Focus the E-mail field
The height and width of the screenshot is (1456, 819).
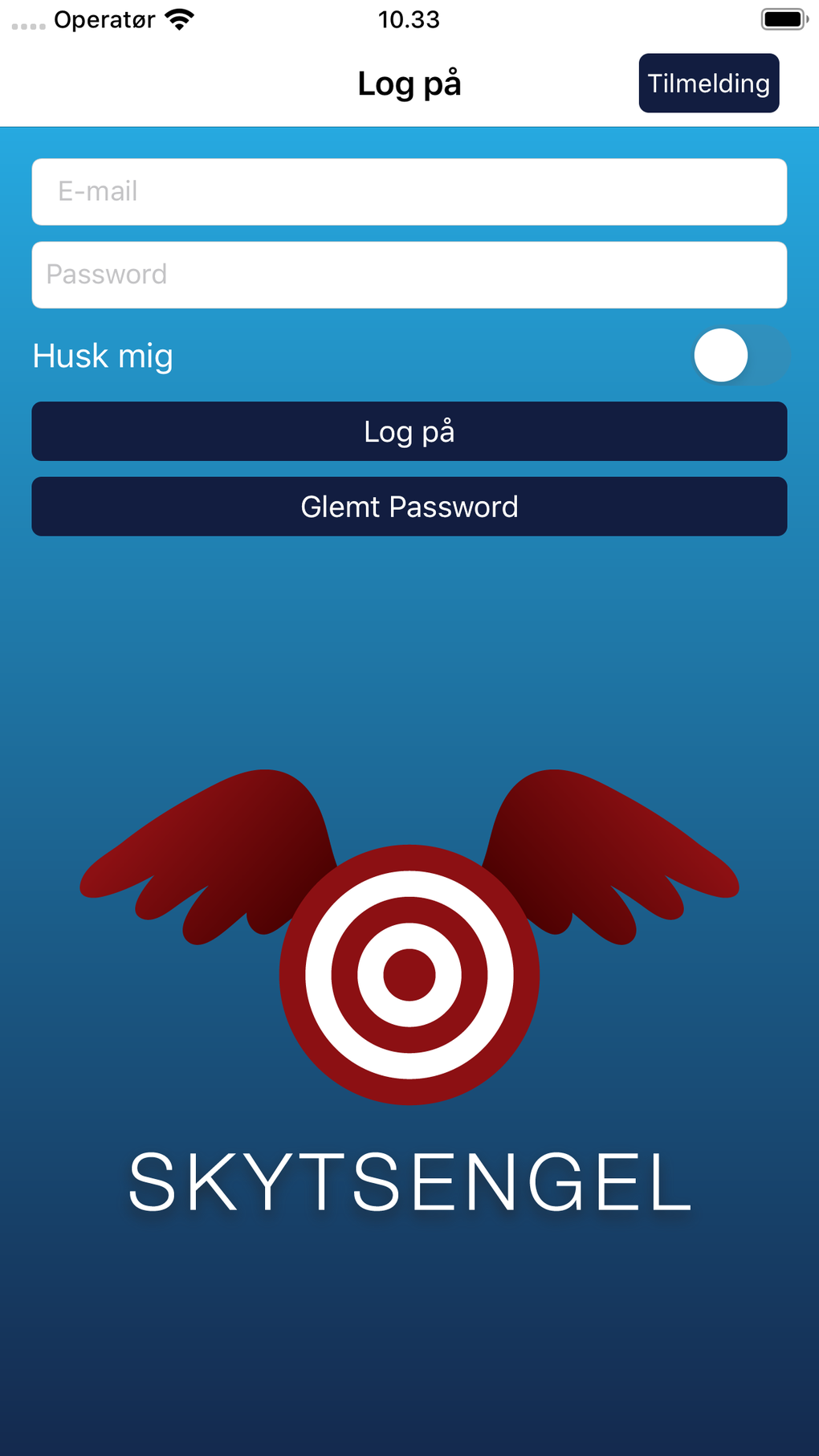[409, 192]
